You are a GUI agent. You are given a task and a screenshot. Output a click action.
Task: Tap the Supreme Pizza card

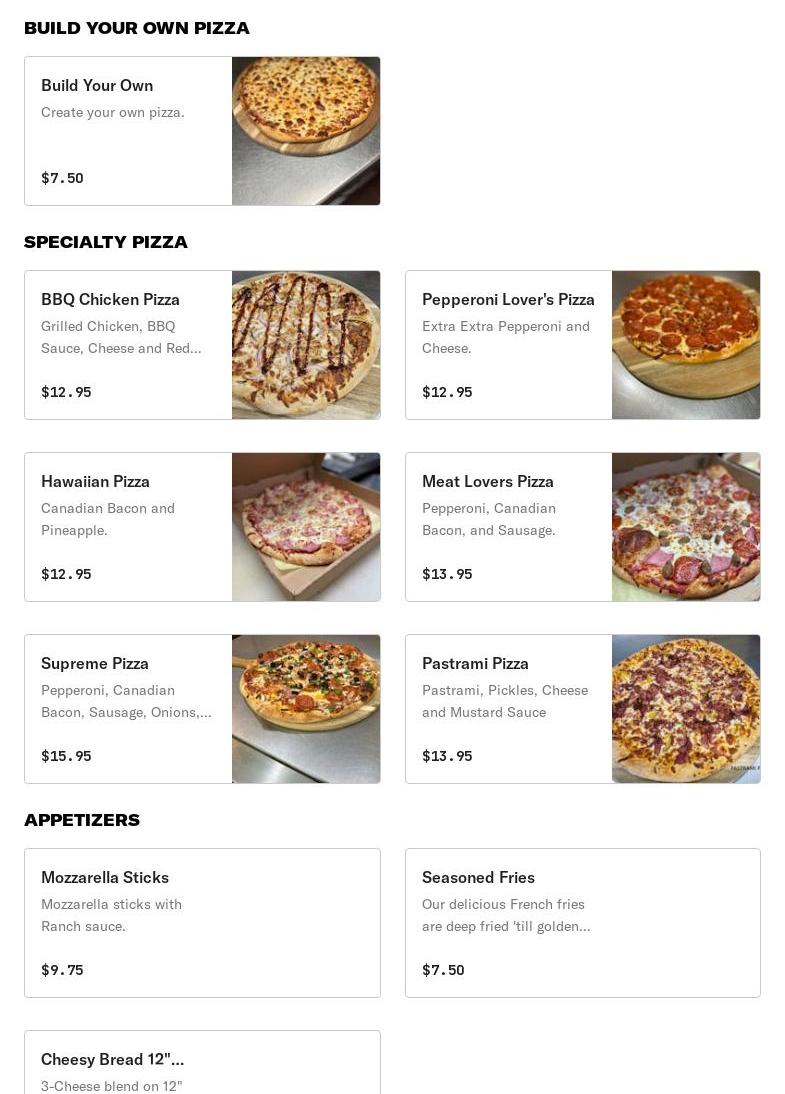coord(202,709)
